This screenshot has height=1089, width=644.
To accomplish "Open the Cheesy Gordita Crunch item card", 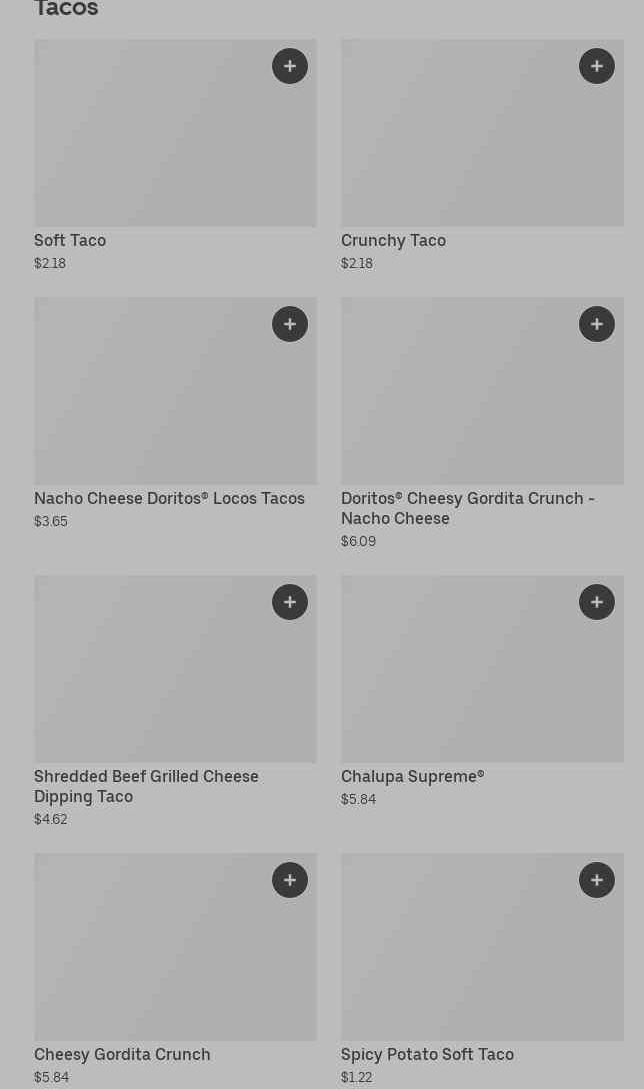I will point(175,970).
